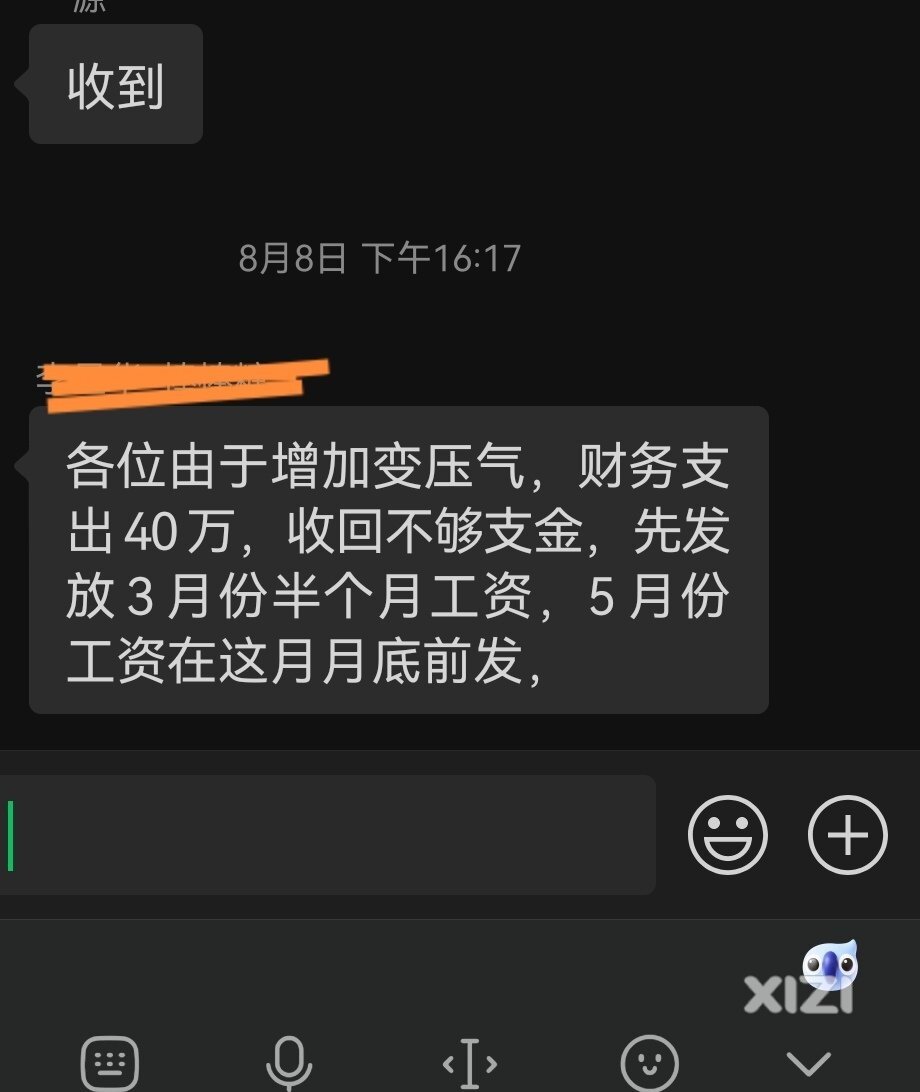This screenshot has width=920, height=1092.
Task: Open the emoji sticker panel
Action: coord(728,835)
